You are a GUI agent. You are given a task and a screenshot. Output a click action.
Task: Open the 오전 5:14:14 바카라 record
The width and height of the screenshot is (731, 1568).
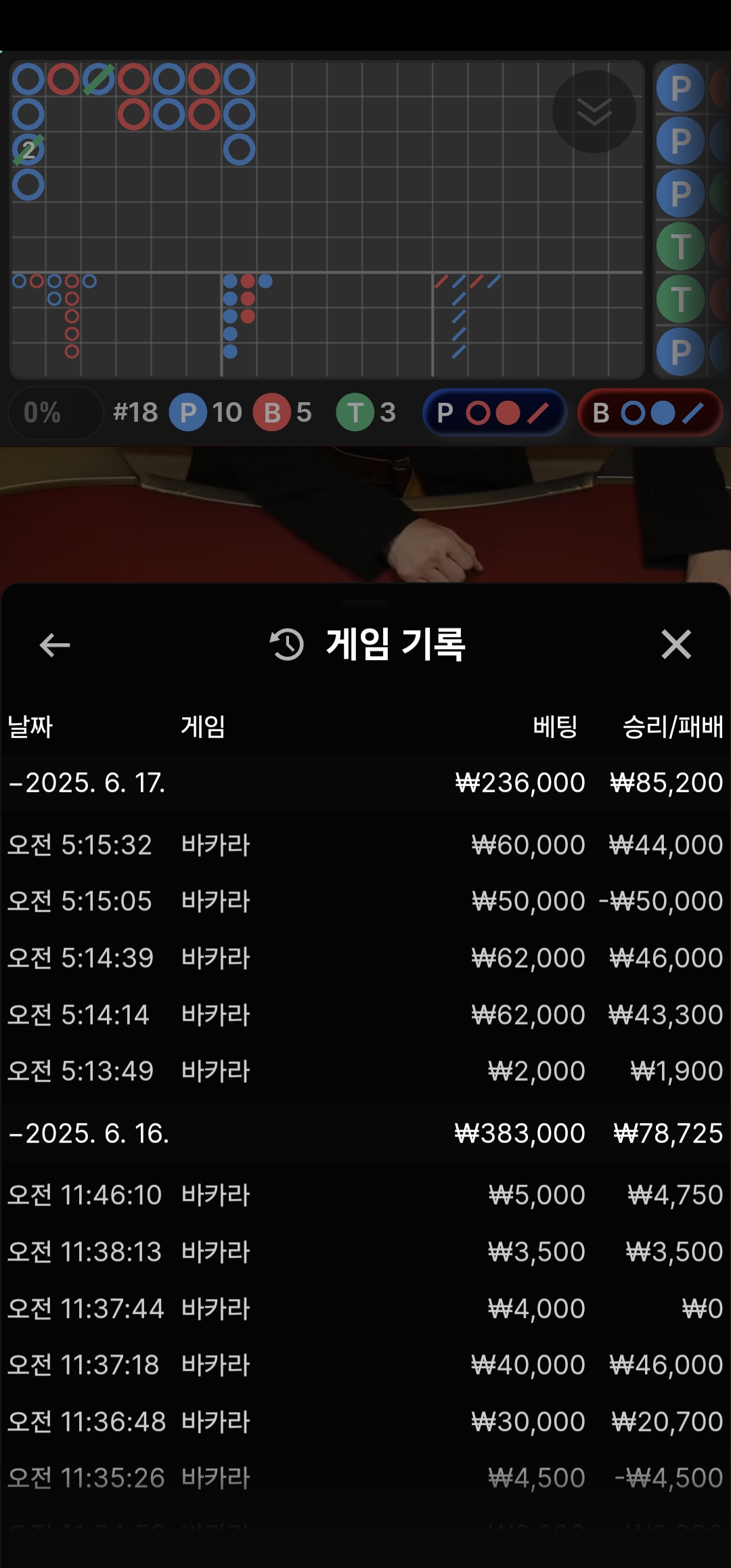(365, 1015)
